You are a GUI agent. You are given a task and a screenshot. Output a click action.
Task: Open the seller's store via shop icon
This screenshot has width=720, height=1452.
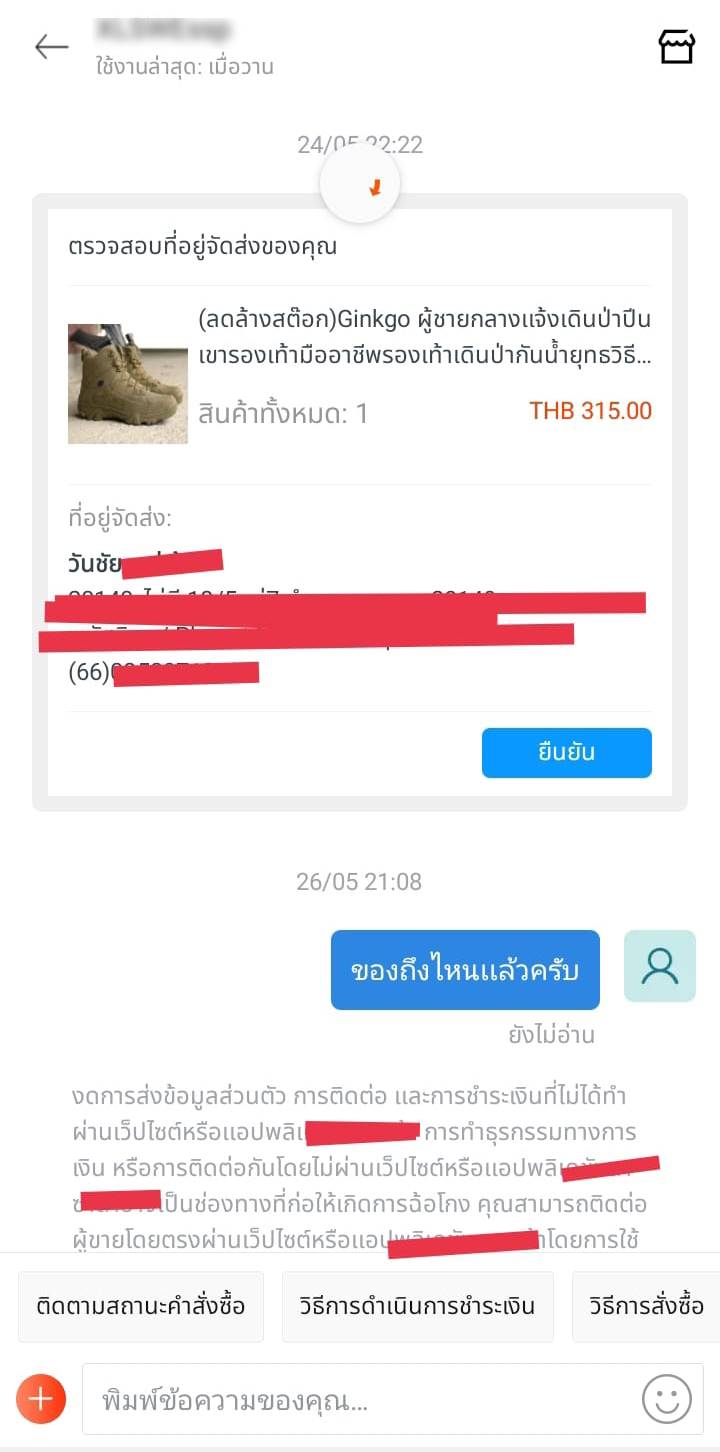[675, 45]
